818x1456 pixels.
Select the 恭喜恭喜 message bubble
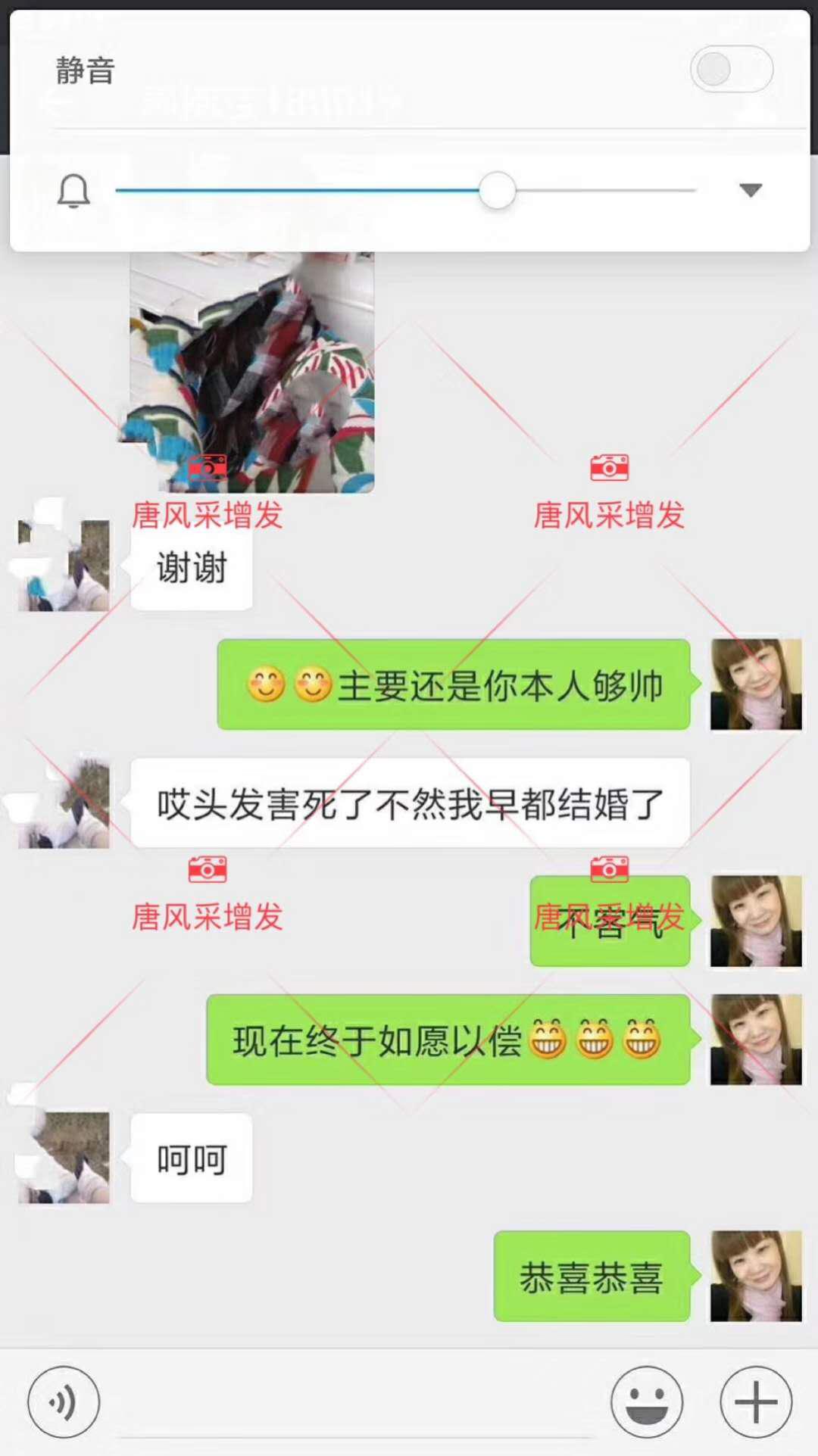pyautogui.click(x=593, y=1277)
